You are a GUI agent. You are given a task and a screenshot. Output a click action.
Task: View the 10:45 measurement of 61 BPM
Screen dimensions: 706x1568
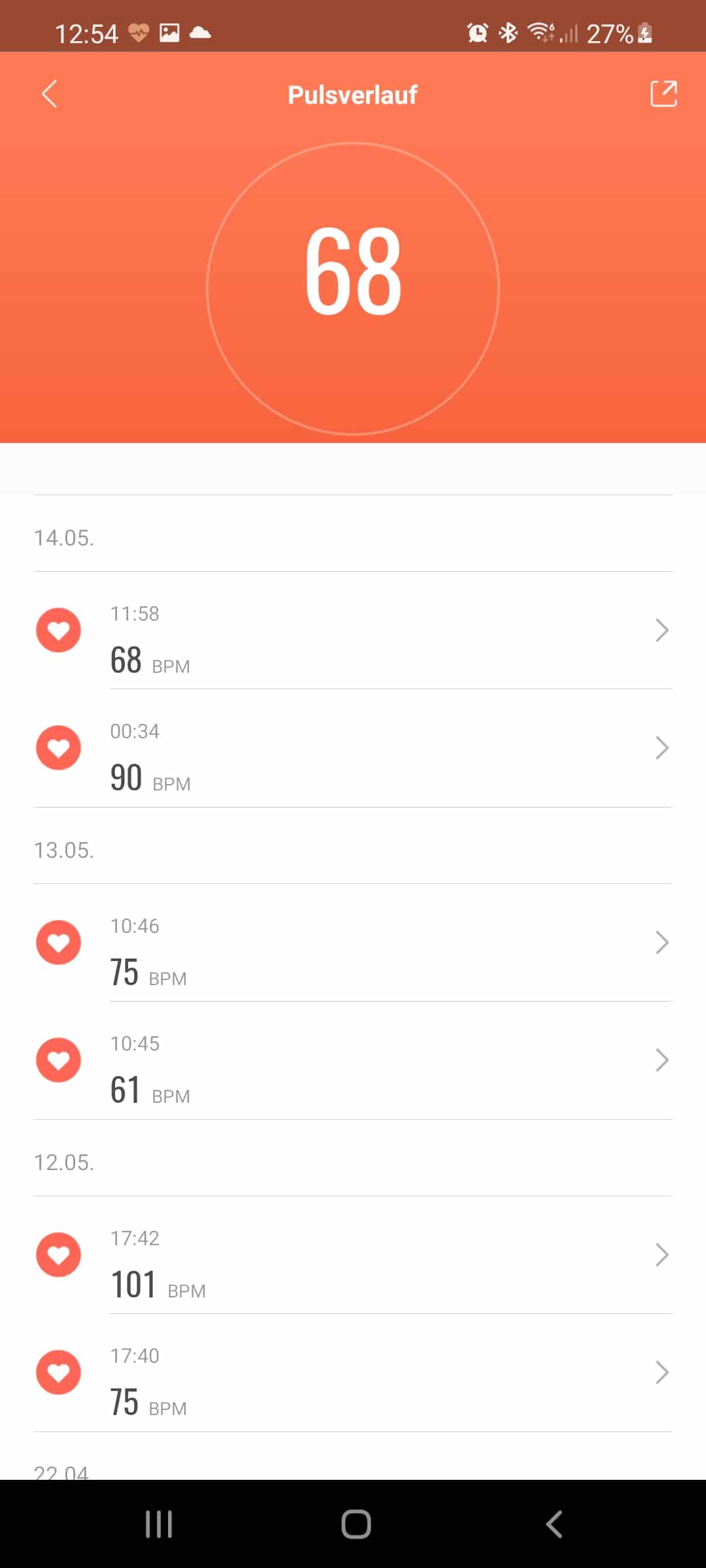point(353,1060)
